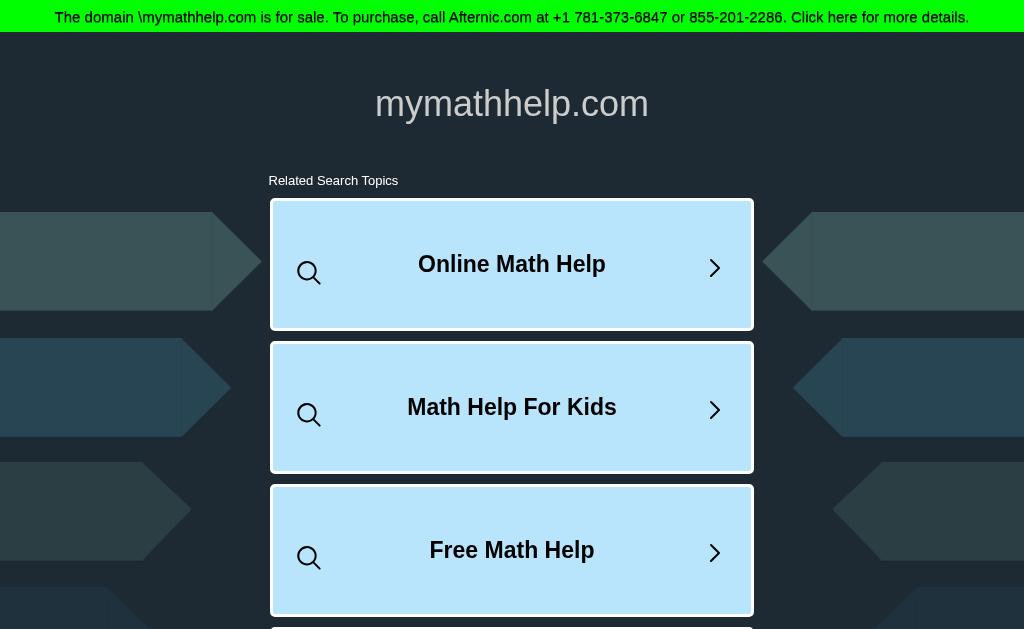Tap the domain for sale banner link
Screen dimensions: 1024x629
(x=511, y=17)
